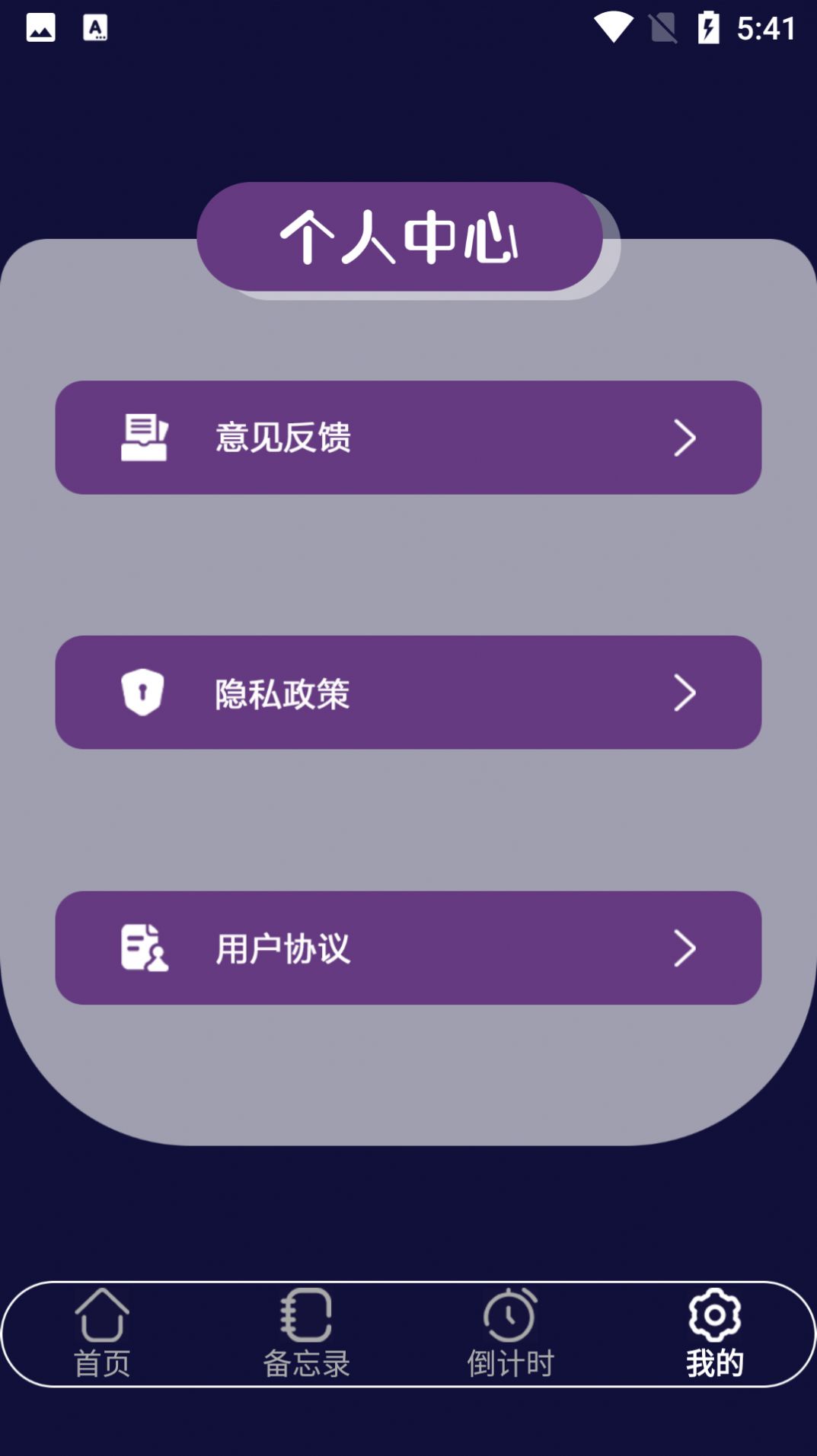Open the 隐私政策 privacy policy
Image resolution: width=817 pixels, height=1456 pixels.
tap(408, 692)
